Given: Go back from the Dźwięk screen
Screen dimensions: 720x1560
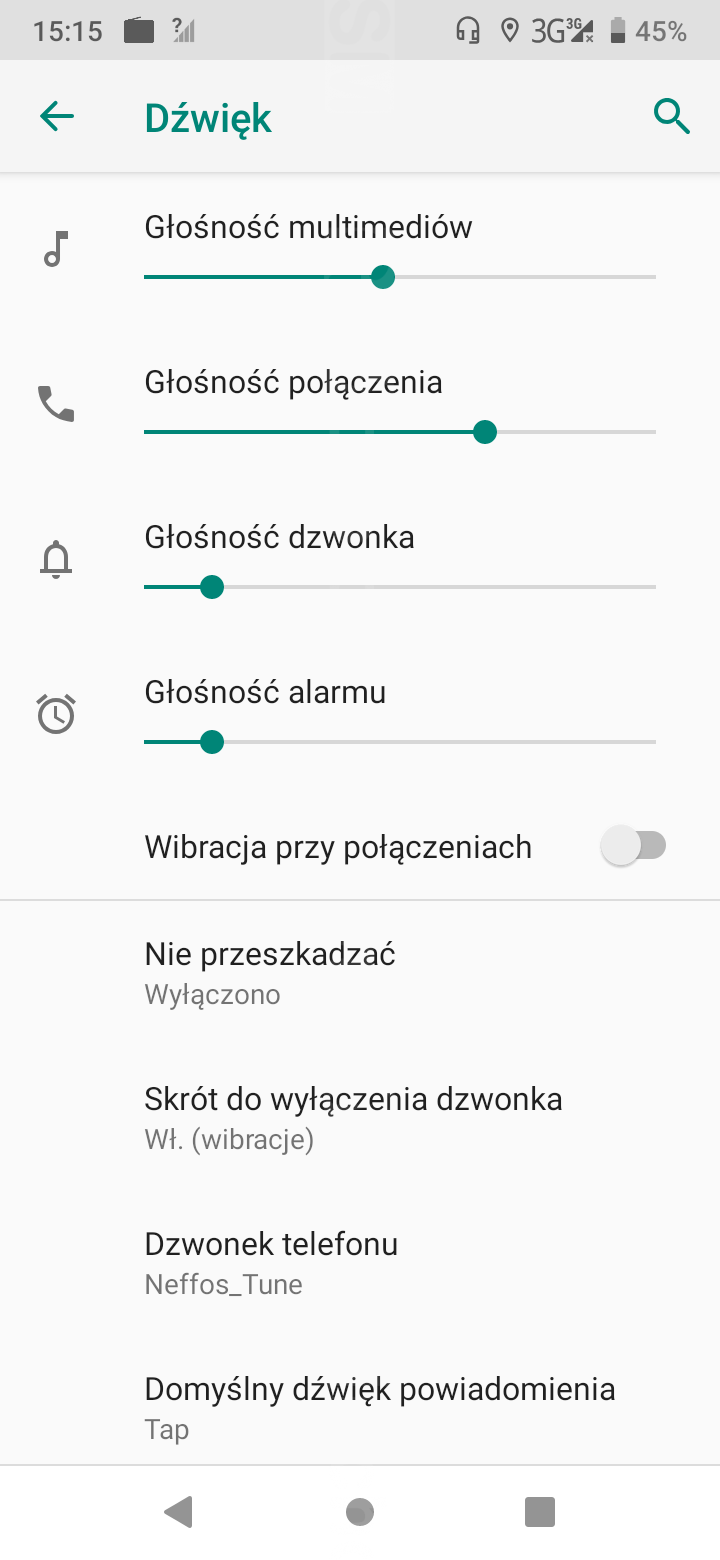Looking at the screenshot, I should [57, 117].
